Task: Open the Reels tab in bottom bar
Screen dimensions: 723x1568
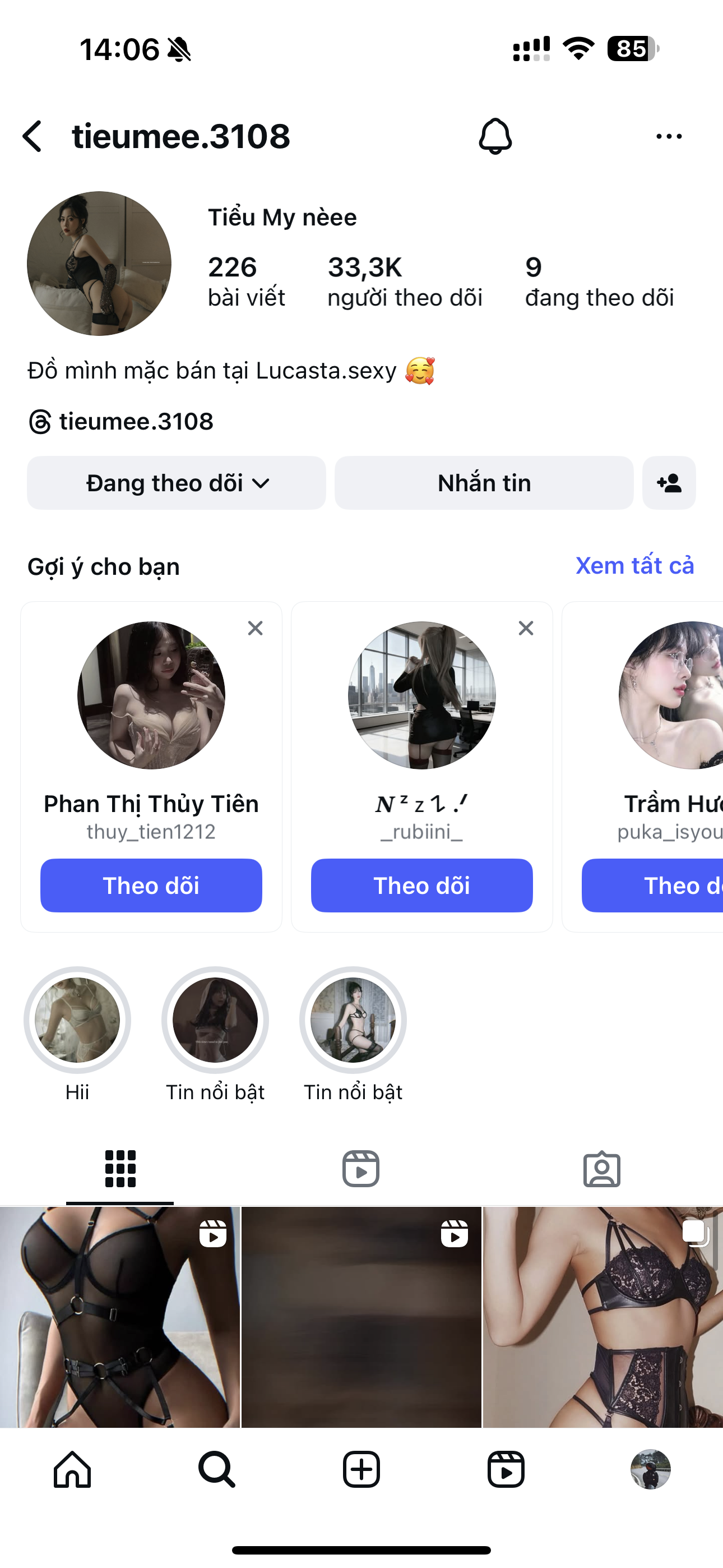Action: click(x=506, y=1469)
